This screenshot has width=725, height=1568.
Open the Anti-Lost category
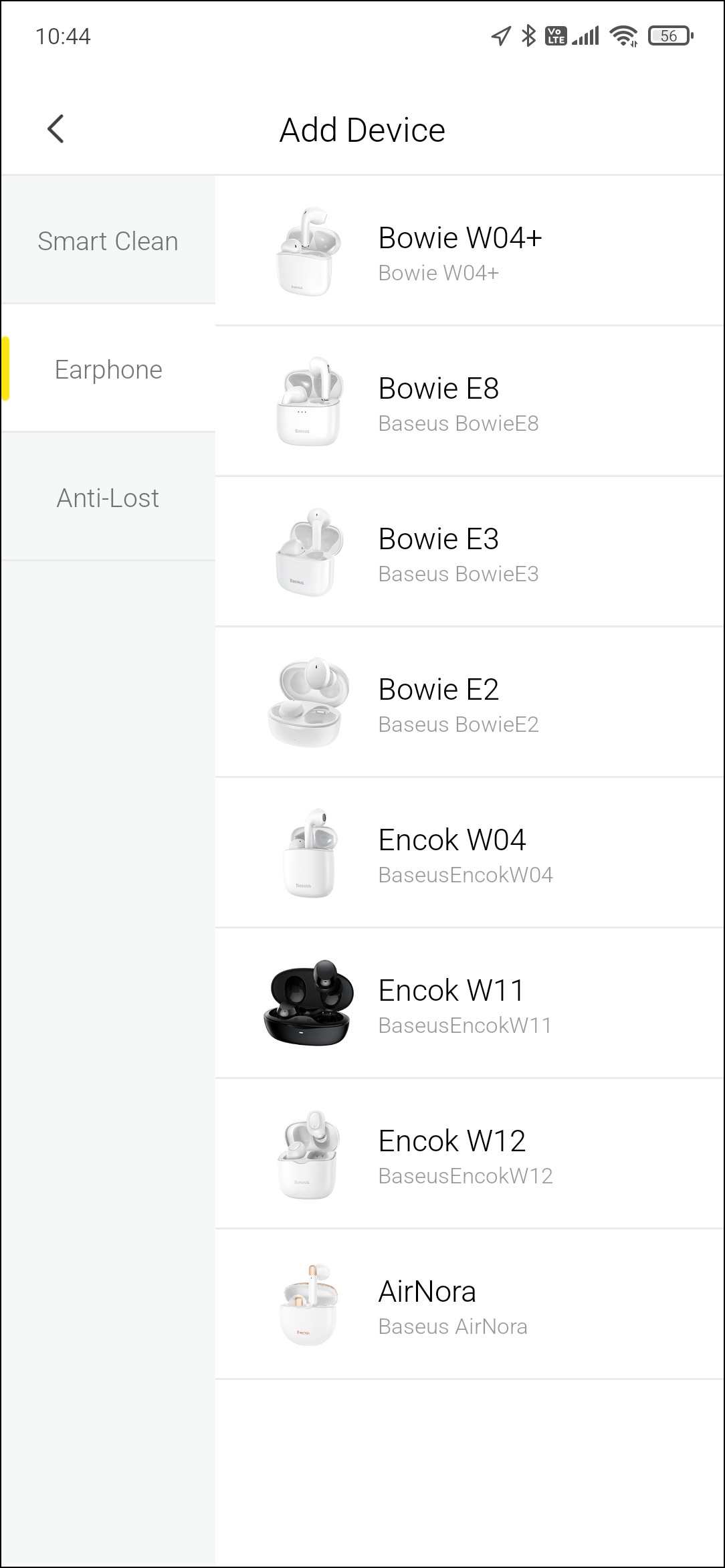(x=108, y=498)
